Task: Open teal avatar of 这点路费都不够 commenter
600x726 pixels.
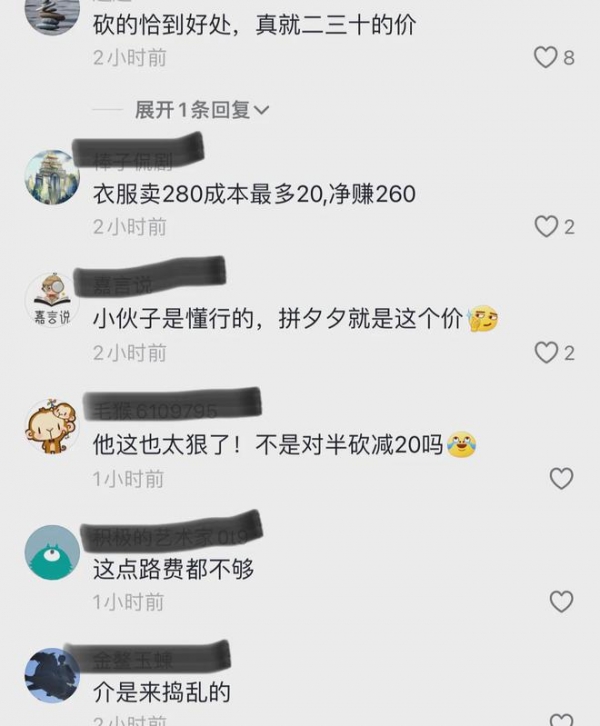Action: tap(52, 552)
